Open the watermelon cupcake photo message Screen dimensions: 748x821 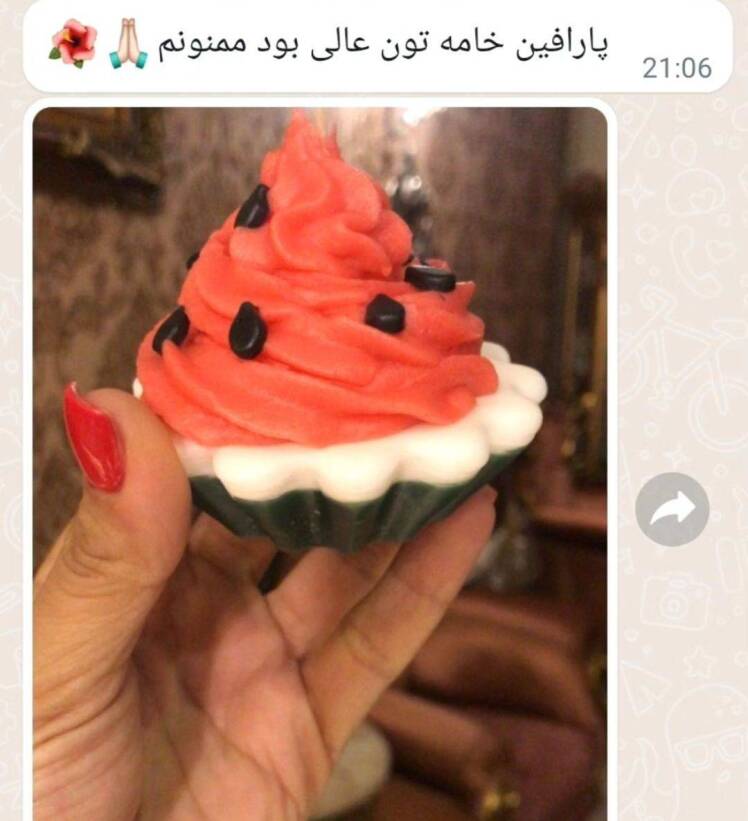[320, 460]
